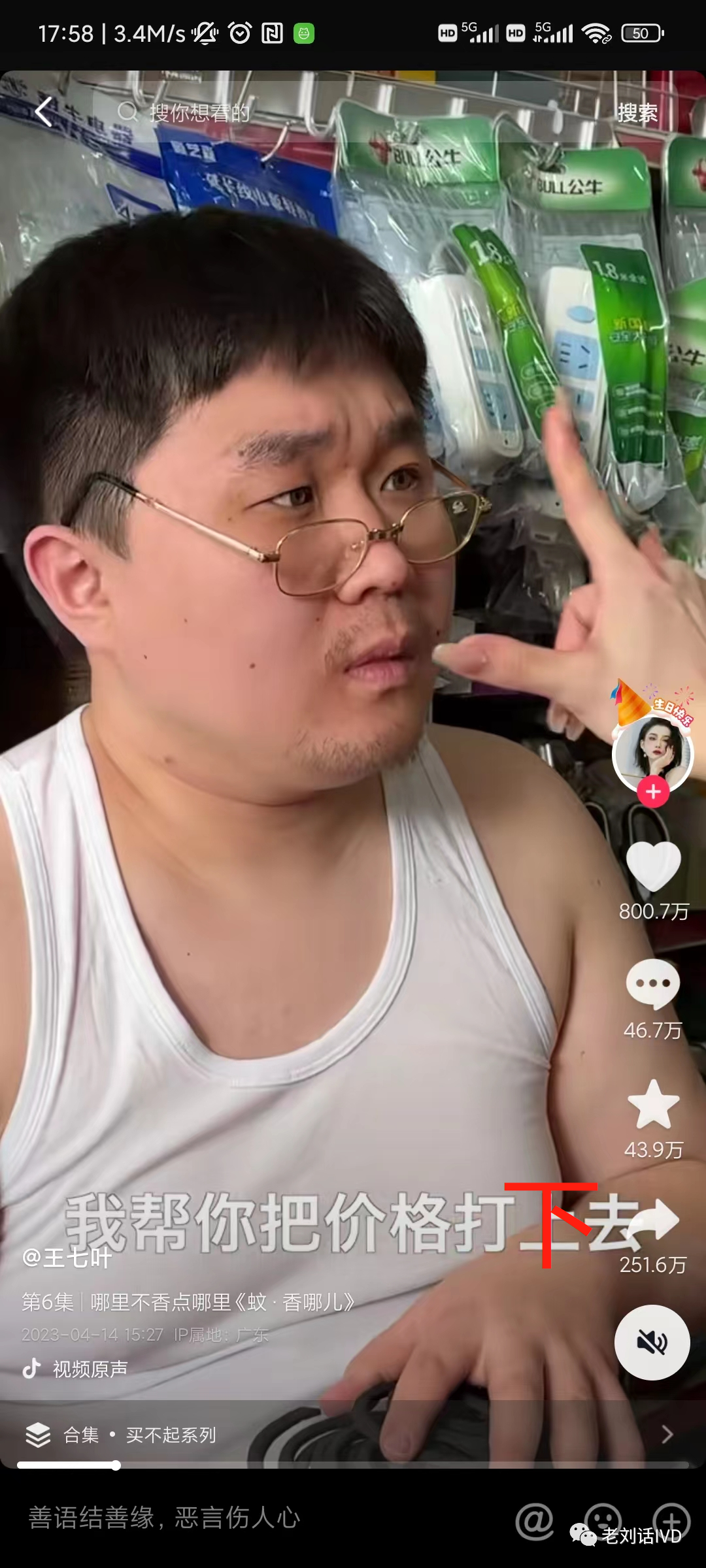Tap the 搜索 button
The height and width of the screenshot is (1568, 706).
(x=637, y=112)
